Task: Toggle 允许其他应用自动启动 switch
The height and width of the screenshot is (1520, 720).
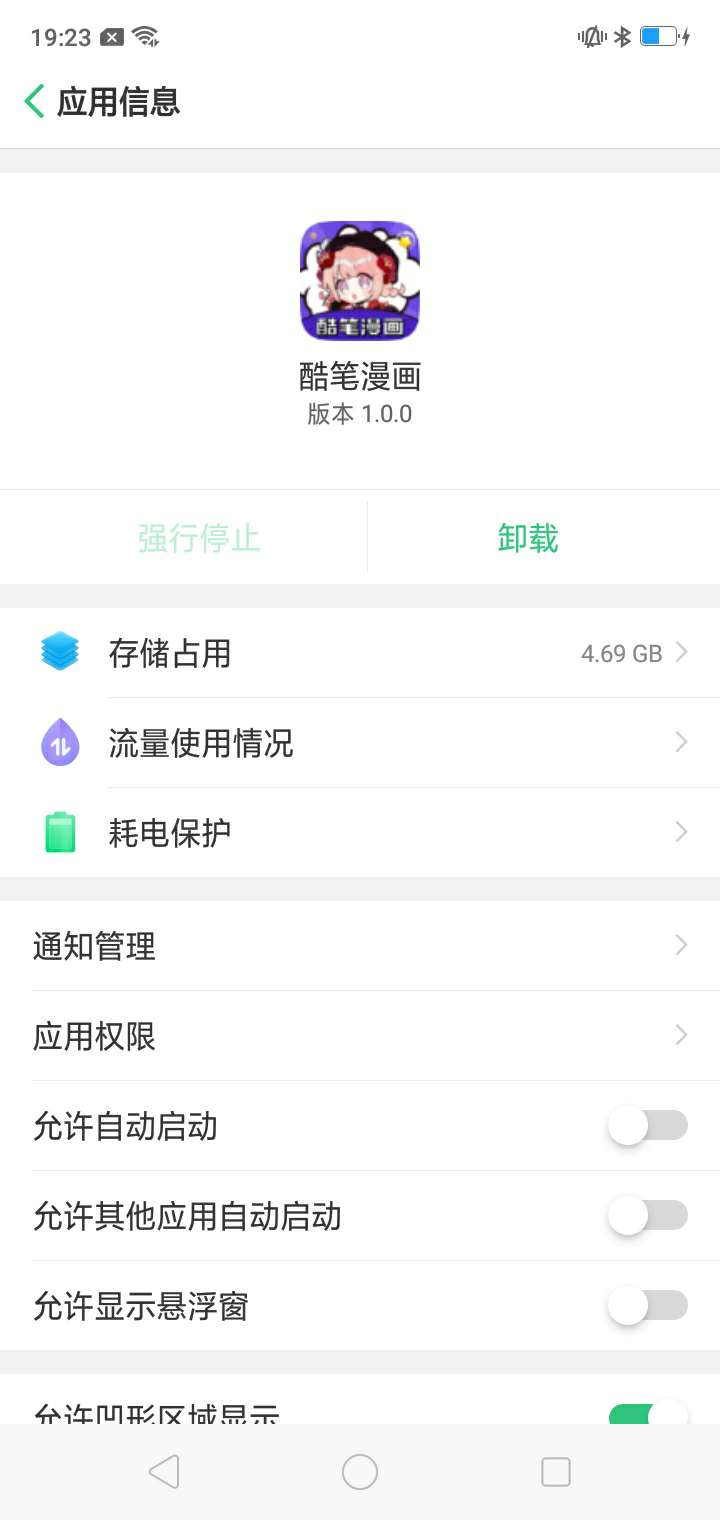Action: click(x=647, y=1216)
